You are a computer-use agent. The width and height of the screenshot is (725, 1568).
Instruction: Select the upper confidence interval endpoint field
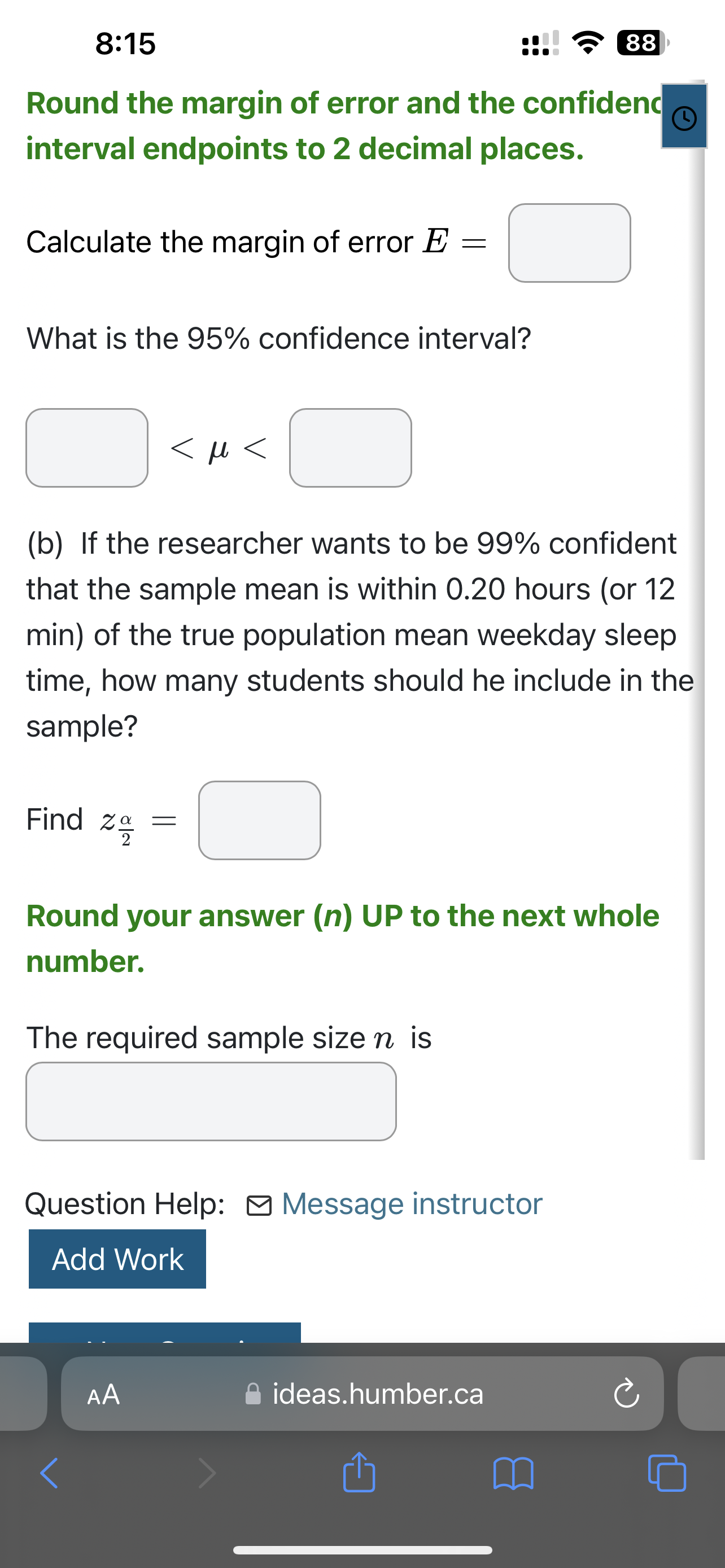(x=351, y=448)
